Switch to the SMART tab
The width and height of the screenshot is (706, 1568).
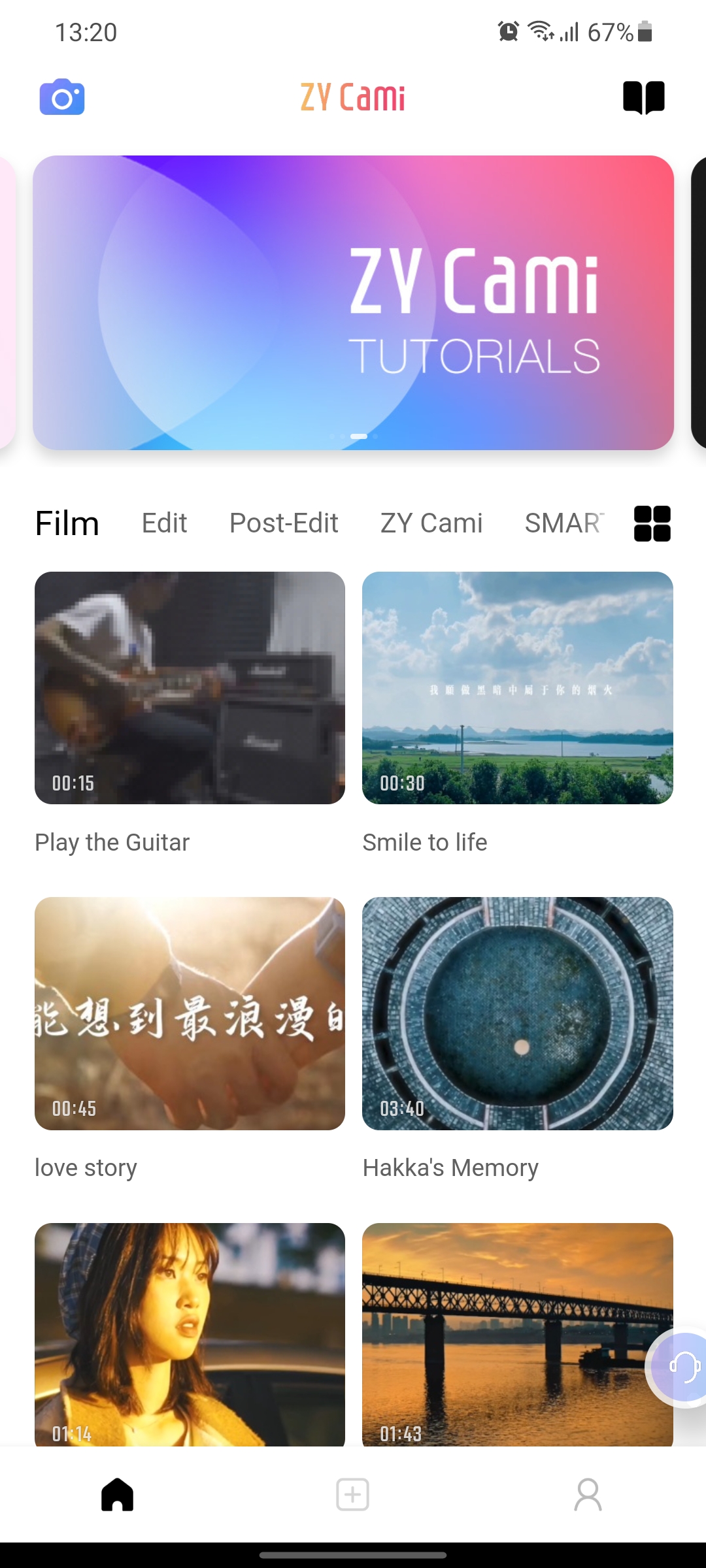click(x=563, y=523)
